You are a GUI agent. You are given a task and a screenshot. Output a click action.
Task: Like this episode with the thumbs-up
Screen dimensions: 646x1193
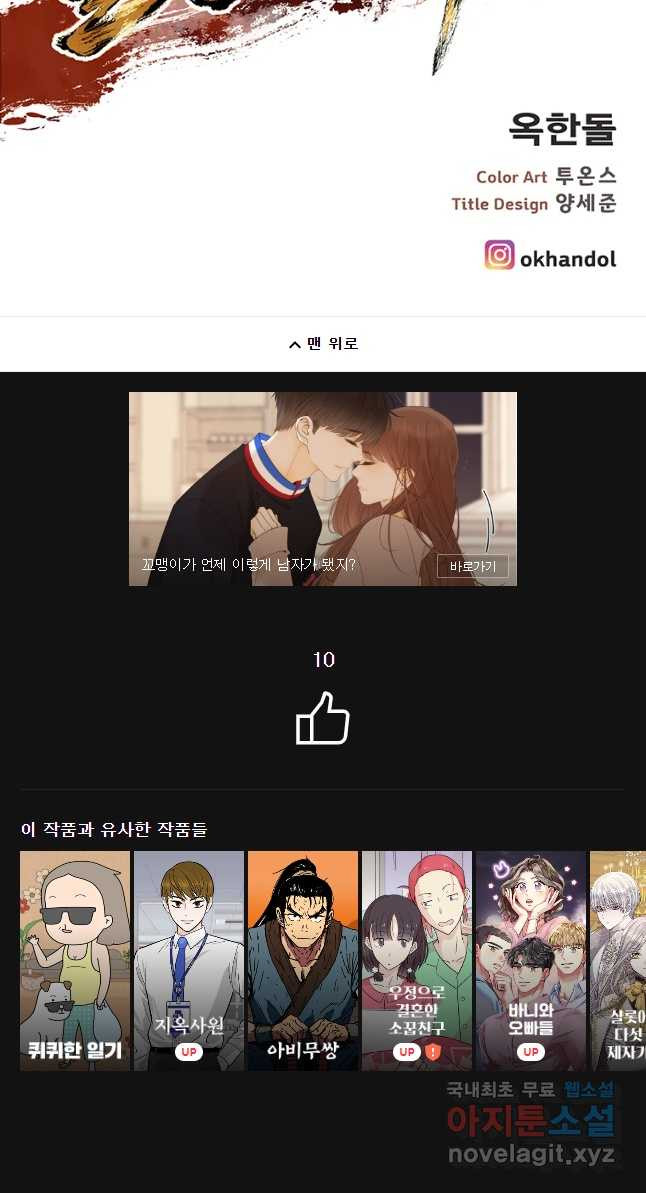(x=322, y=718)
